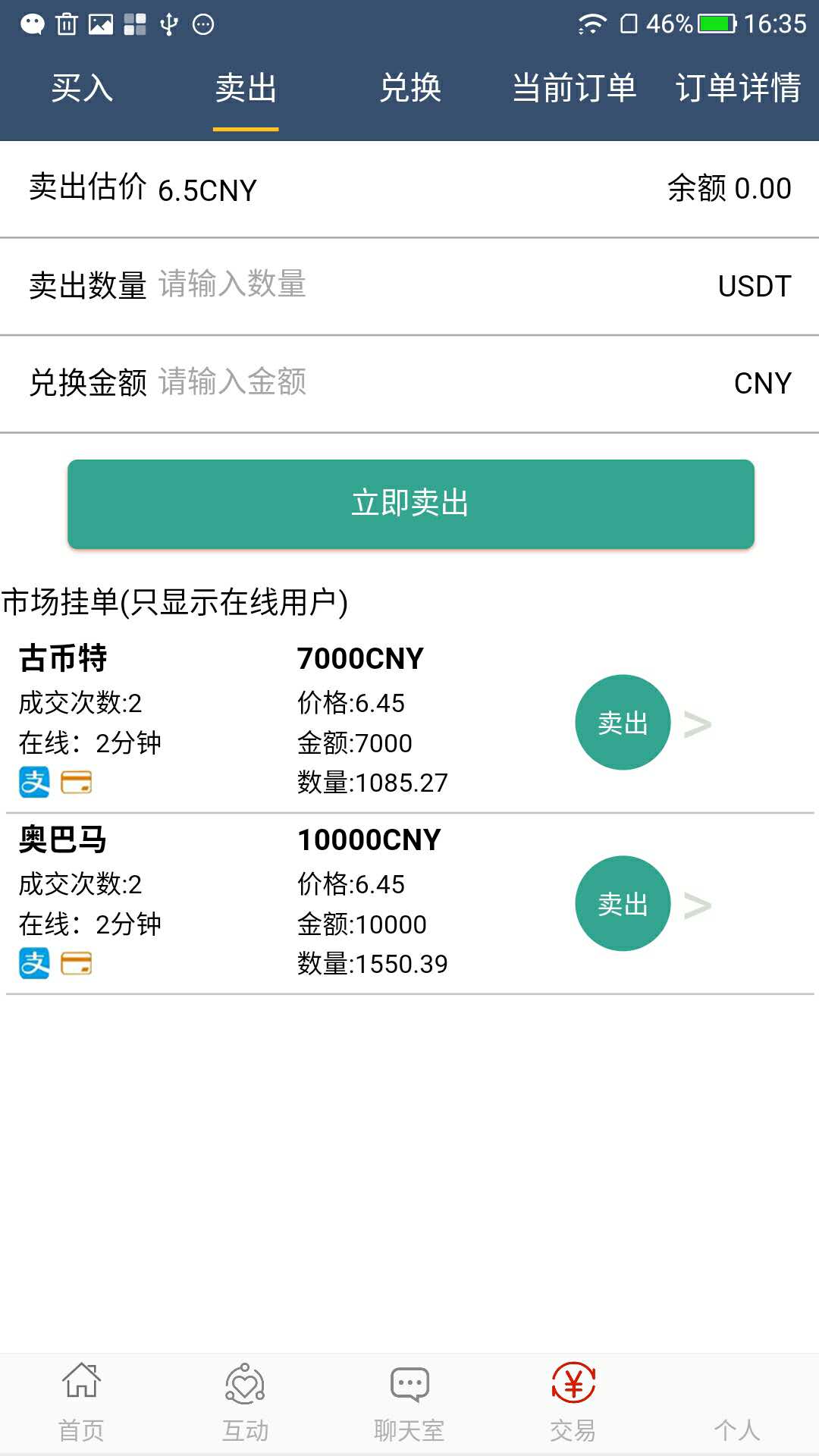Select the 交易 bottom tab
This screenshot has height=1456, width=819.
[573, 1403]
